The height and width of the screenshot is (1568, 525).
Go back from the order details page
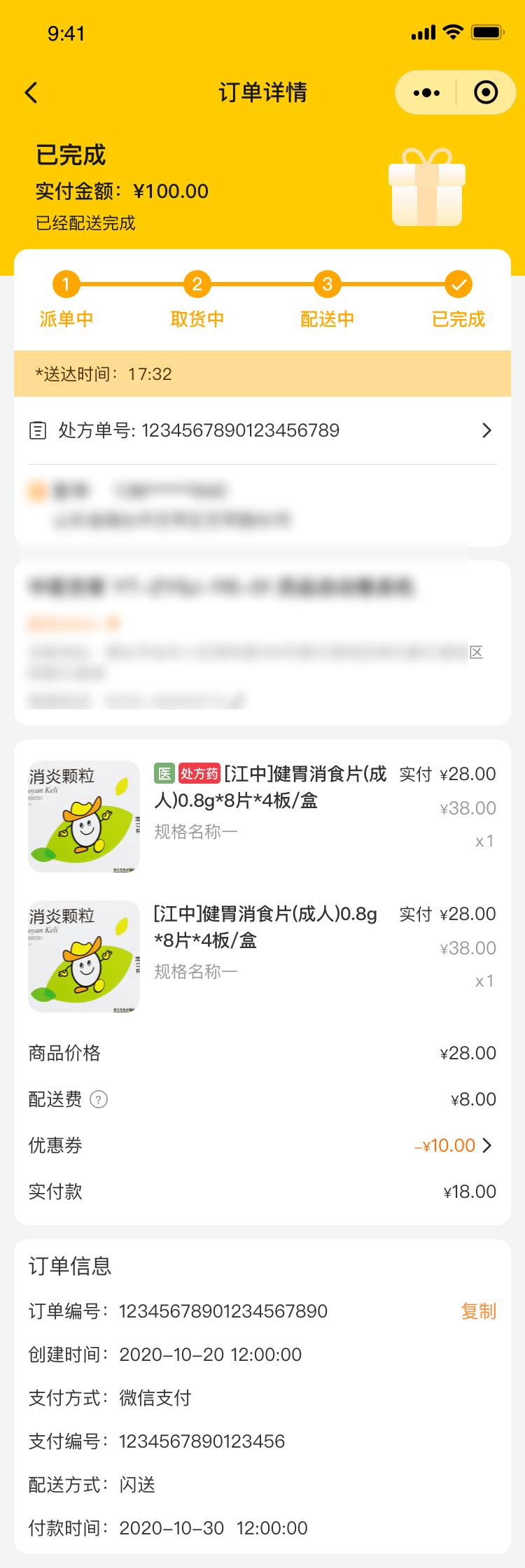[x=31, y=92]
